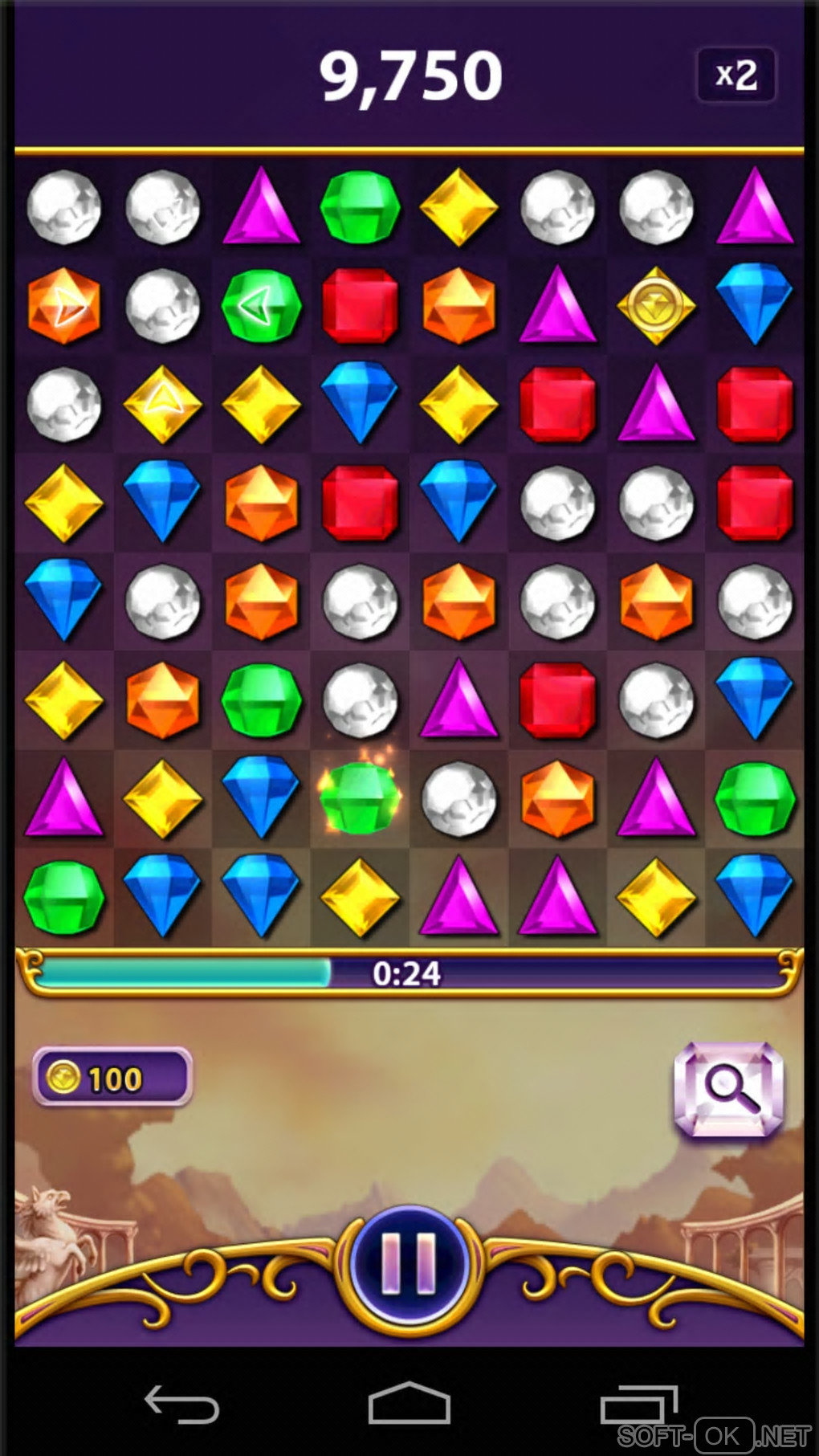Select the flaming green gem

[x=359, y=797]
